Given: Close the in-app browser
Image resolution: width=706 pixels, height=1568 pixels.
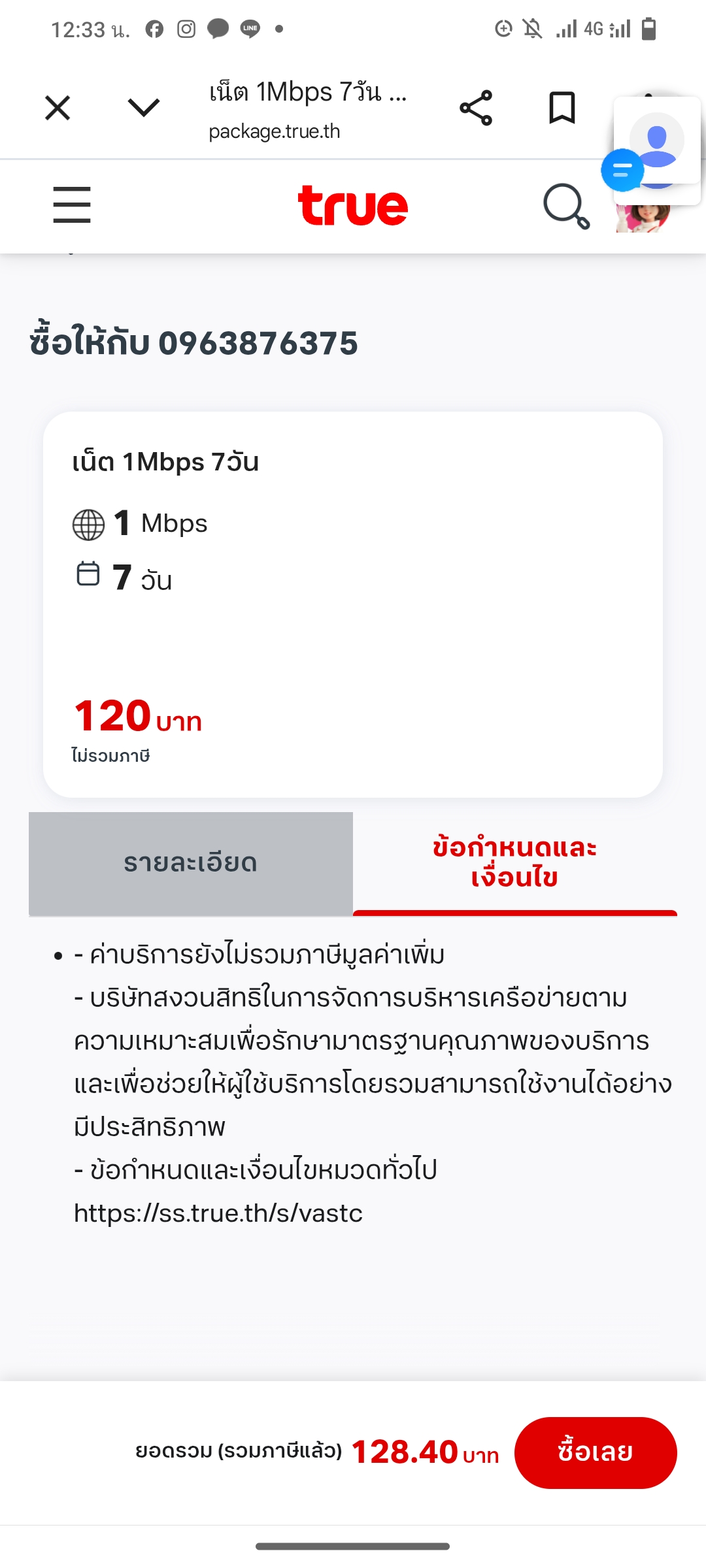Looking at the screenshot, I should point(58,108).
